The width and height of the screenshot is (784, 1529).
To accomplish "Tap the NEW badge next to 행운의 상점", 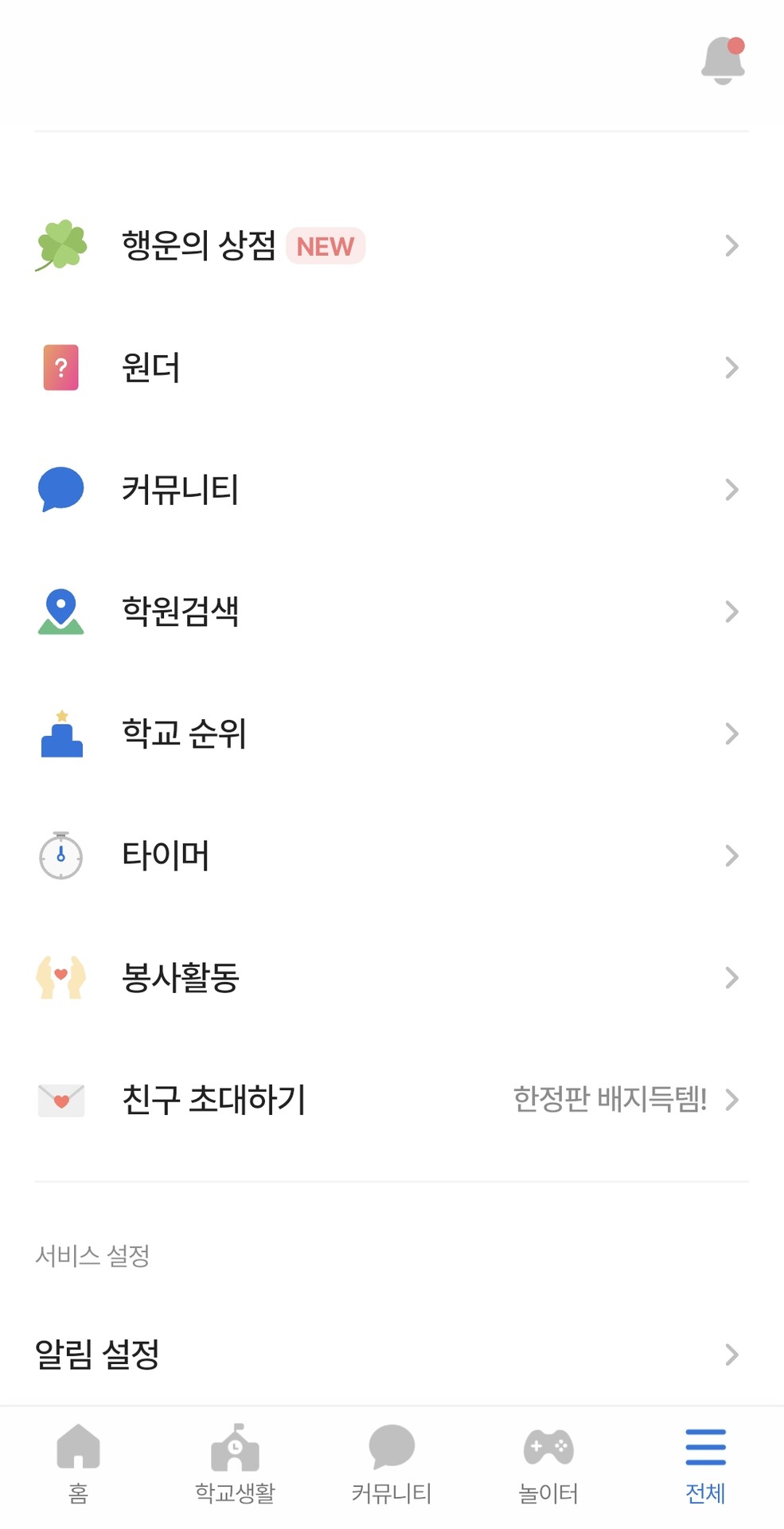I will click(x=325, y=247).
